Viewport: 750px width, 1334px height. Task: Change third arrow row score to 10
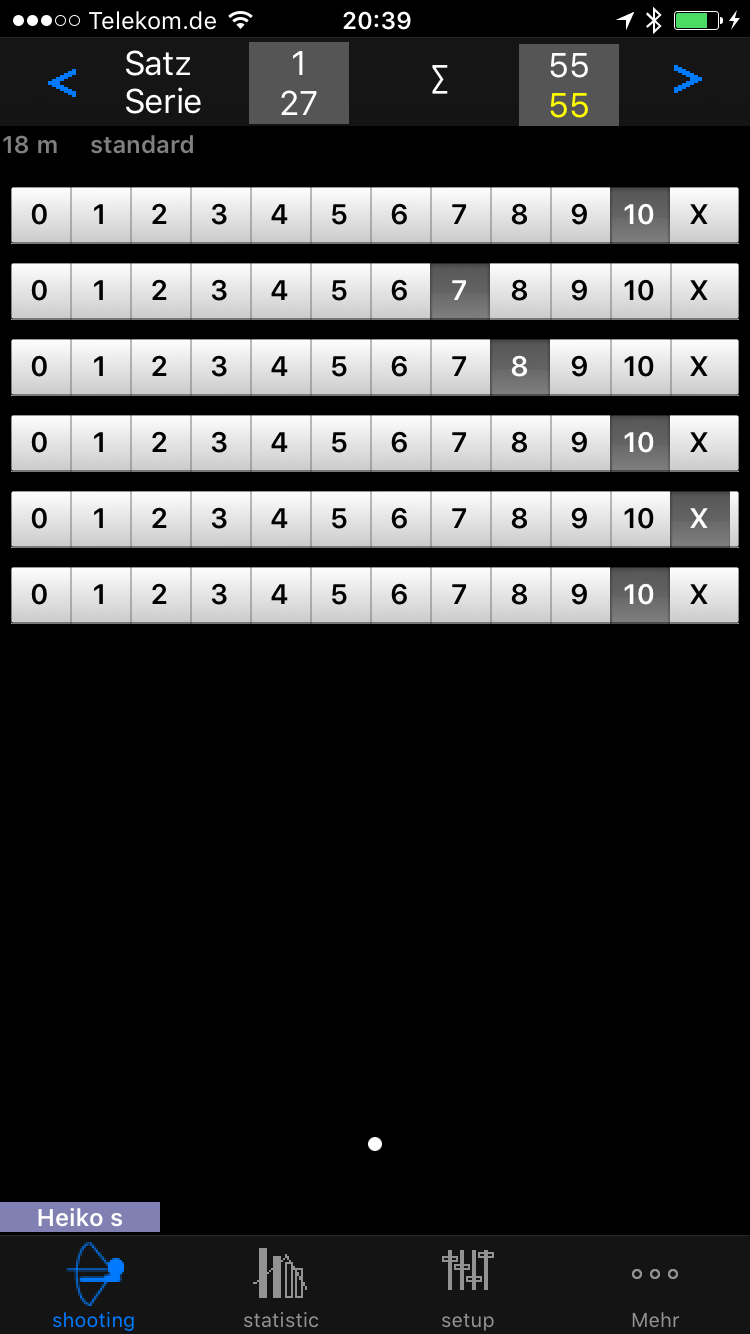pyautogui.click(x=639, y=366)
